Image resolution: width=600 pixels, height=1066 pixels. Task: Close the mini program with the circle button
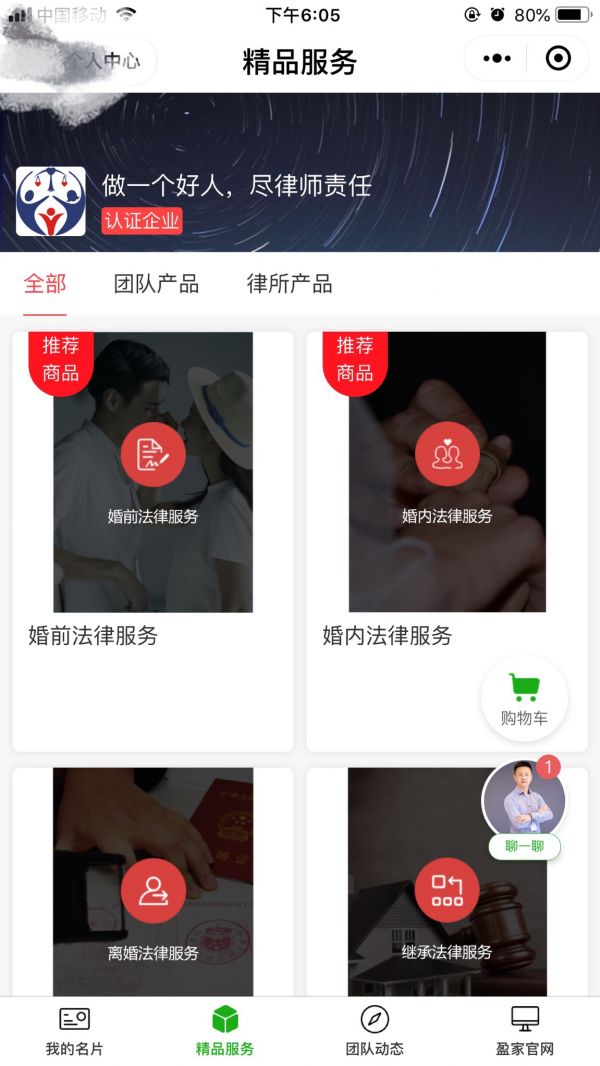[x=558, y=59]
